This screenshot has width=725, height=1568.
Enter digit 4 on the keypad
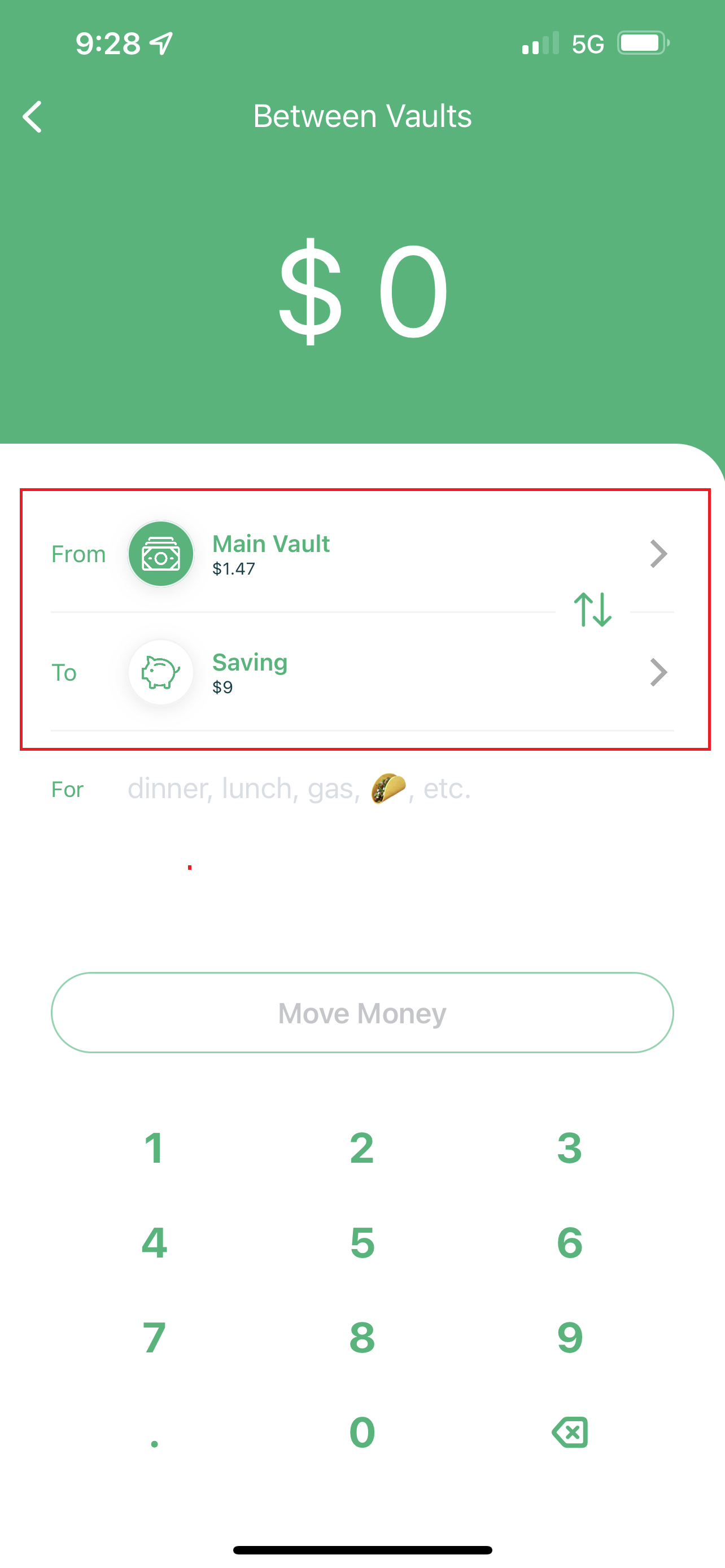coord(155,1243)
